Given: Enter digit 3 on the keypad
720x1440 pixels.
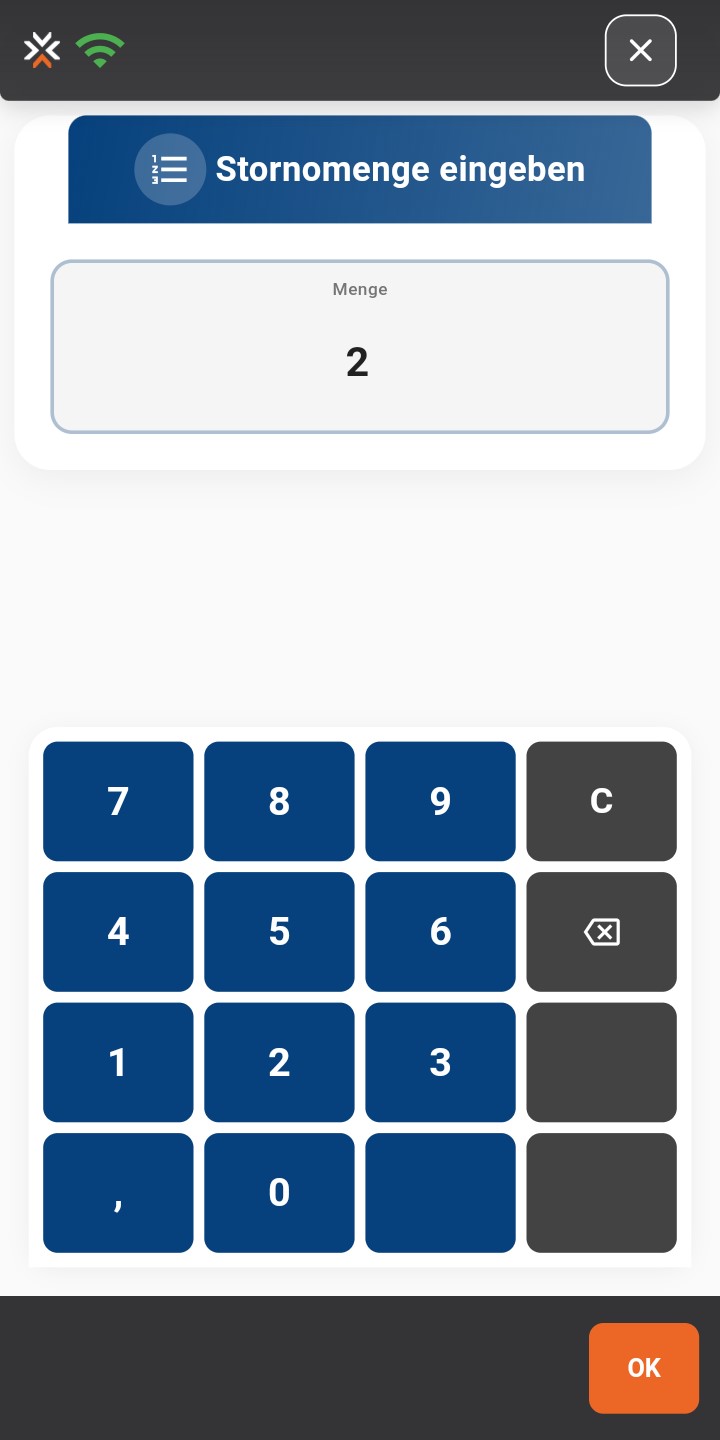Looking at the screenshot, I should (440, 1062).
